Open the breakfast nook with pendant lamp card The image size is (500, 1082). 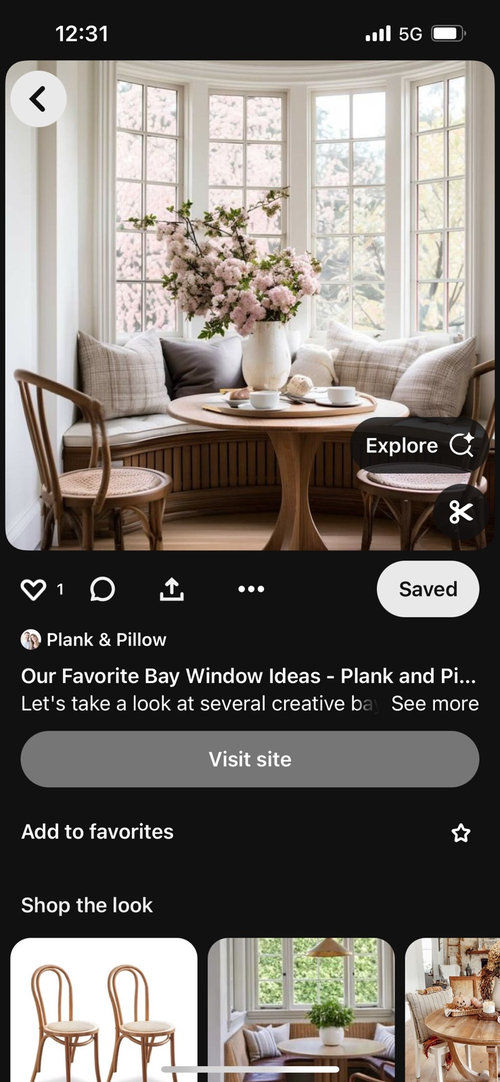pyautogui.click(x=301, y=1010)
